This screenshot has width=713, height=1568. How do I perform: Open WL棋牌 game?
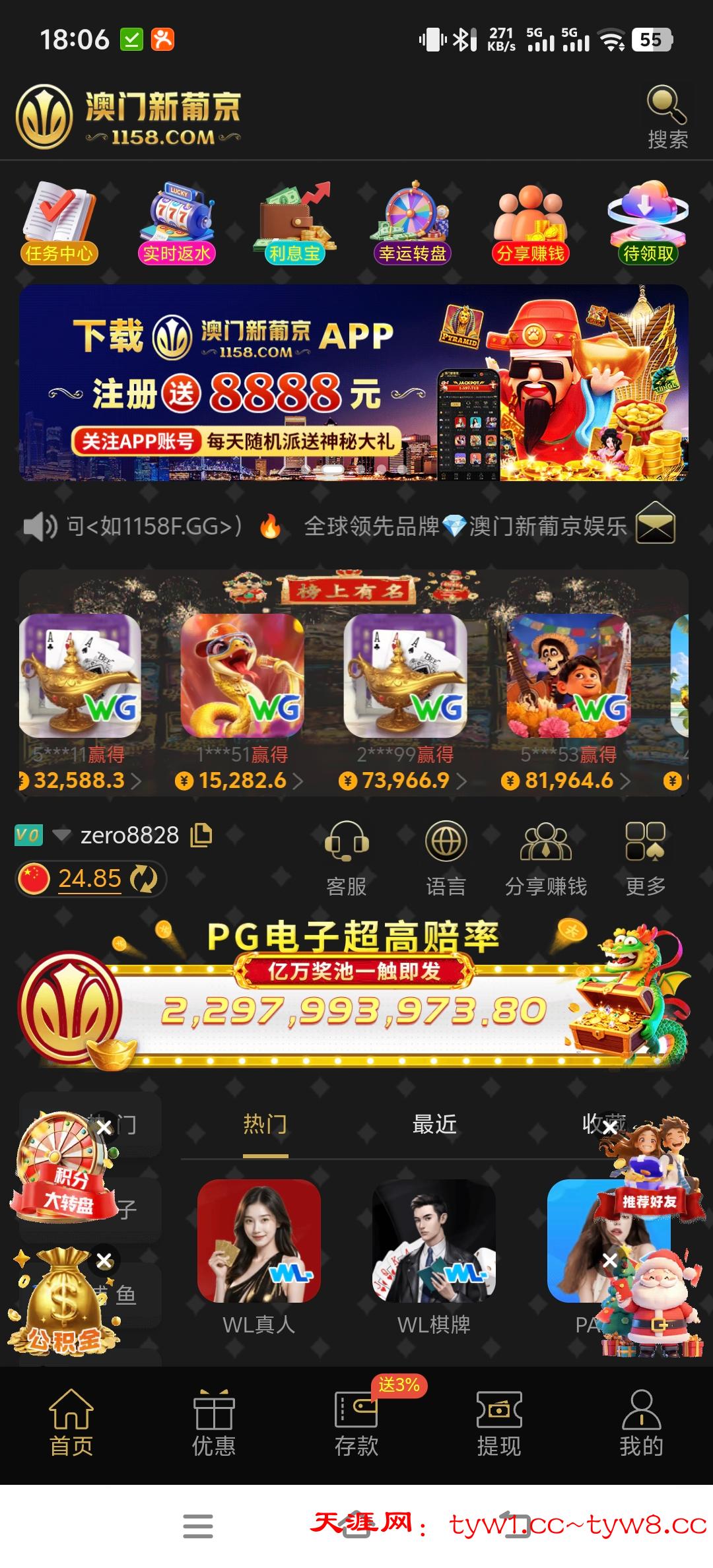point(434,1242)
